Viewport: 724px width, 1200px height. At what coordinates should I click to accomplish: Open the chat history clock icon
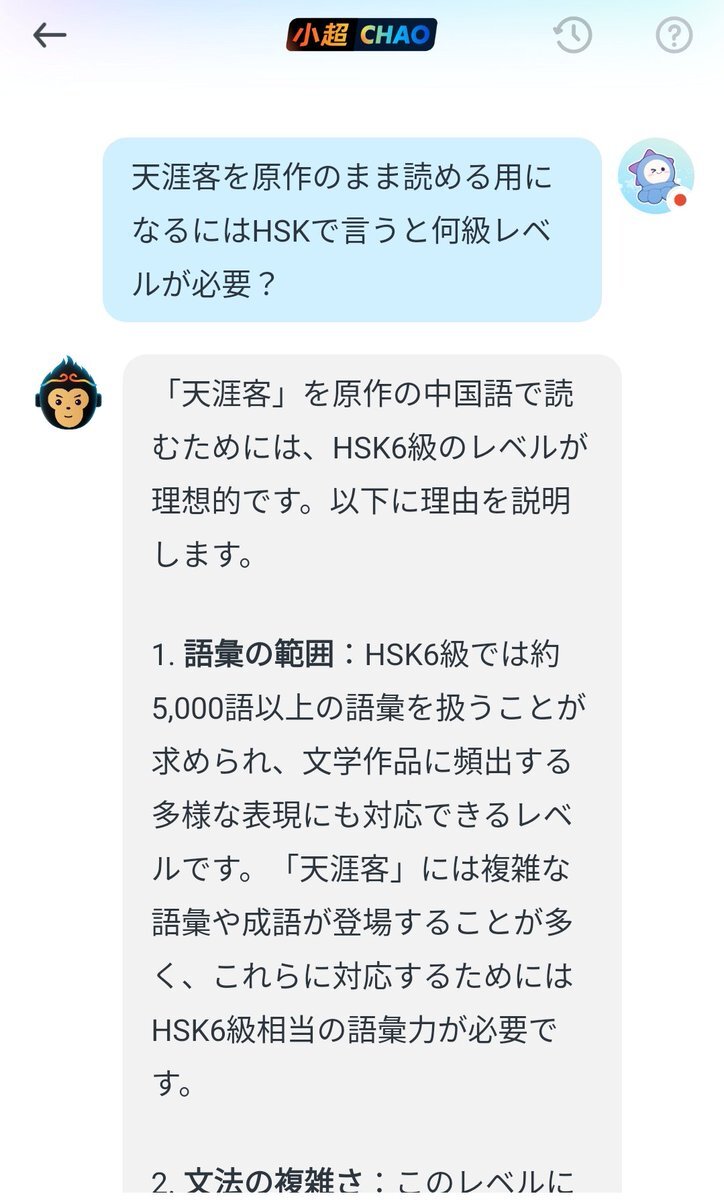pyautogui.click(x=573, y=36)
